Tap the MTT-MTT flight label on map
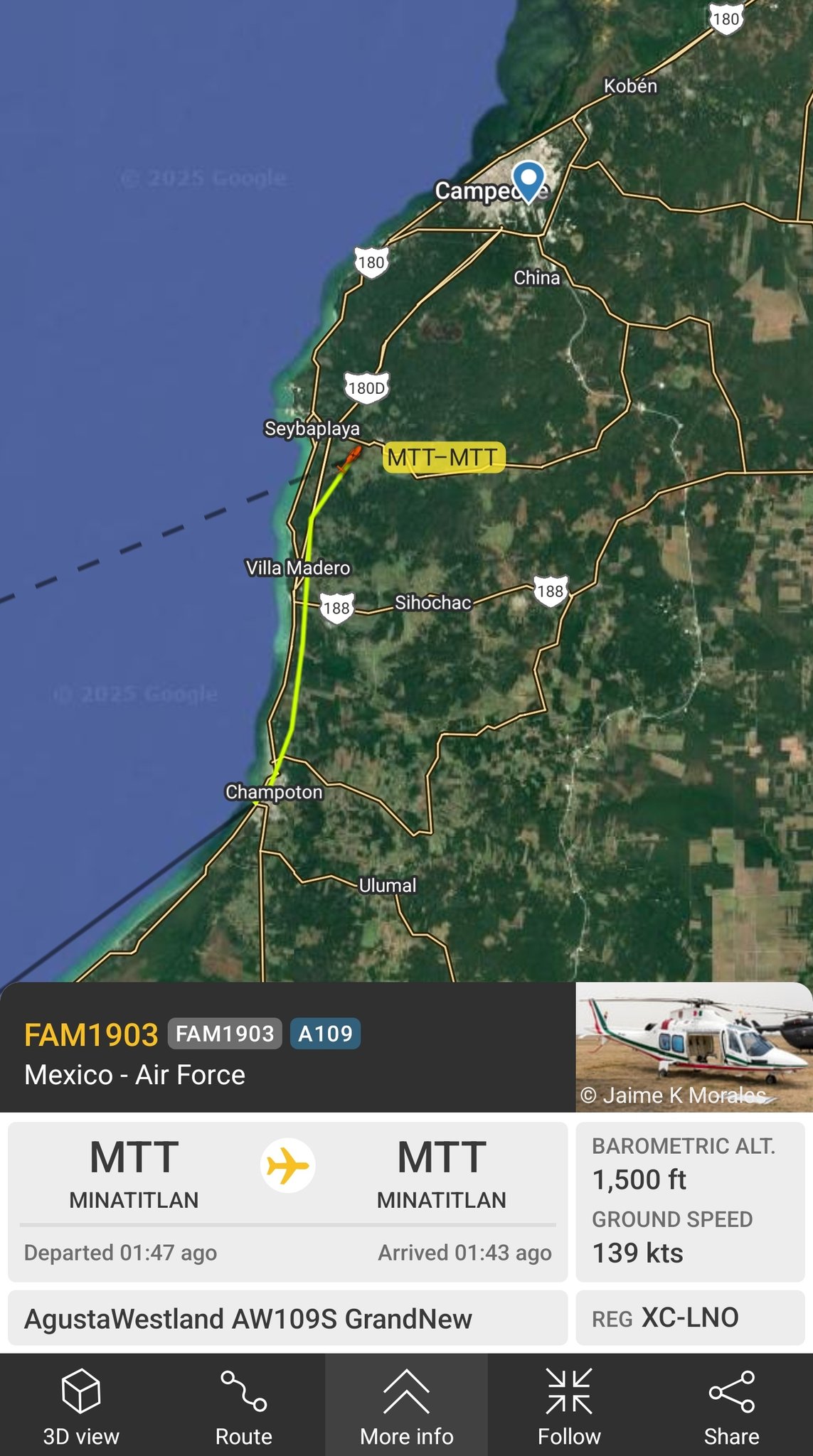Image resolution: width=813 pixels, height=1456 pixels. [443, 457]
